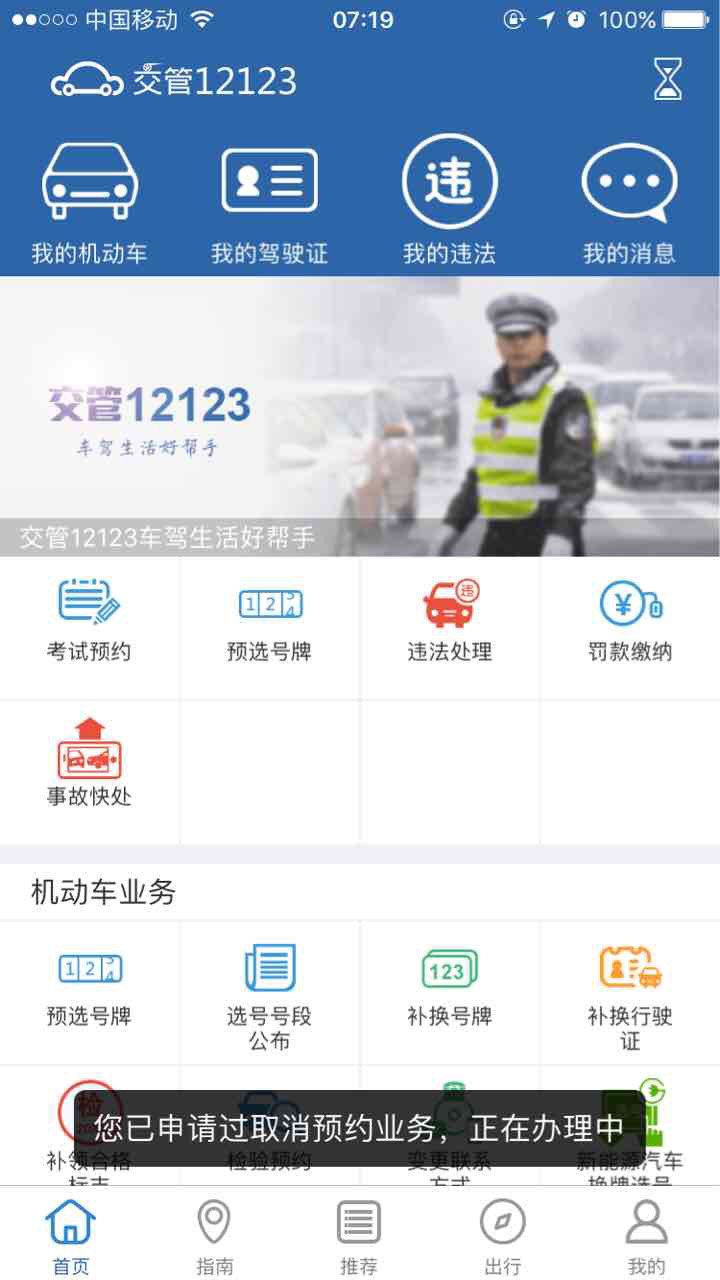Open 选号号段公布
The width and height of the screenshot is (720, 1280).
coord(269,992)
